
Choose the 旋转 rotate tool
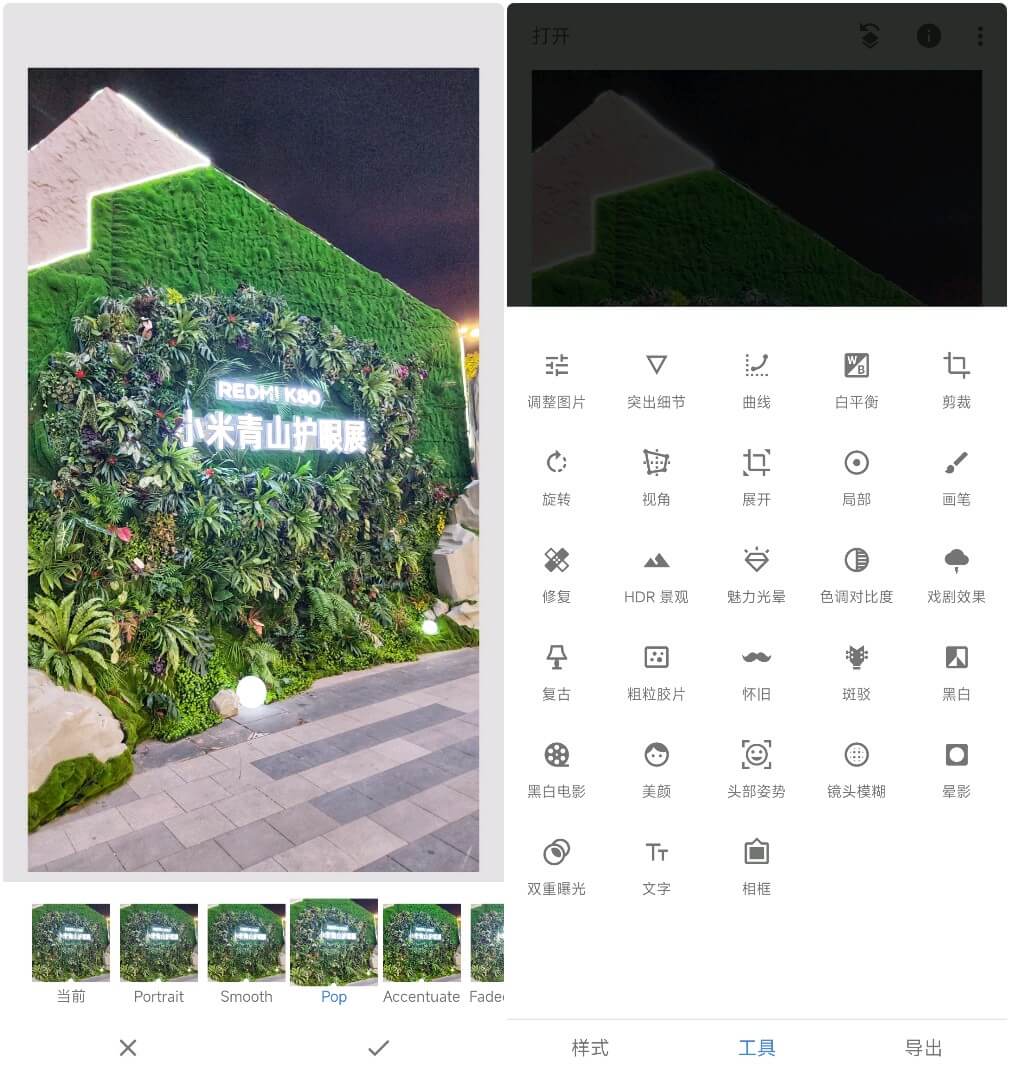click(556, 476)
